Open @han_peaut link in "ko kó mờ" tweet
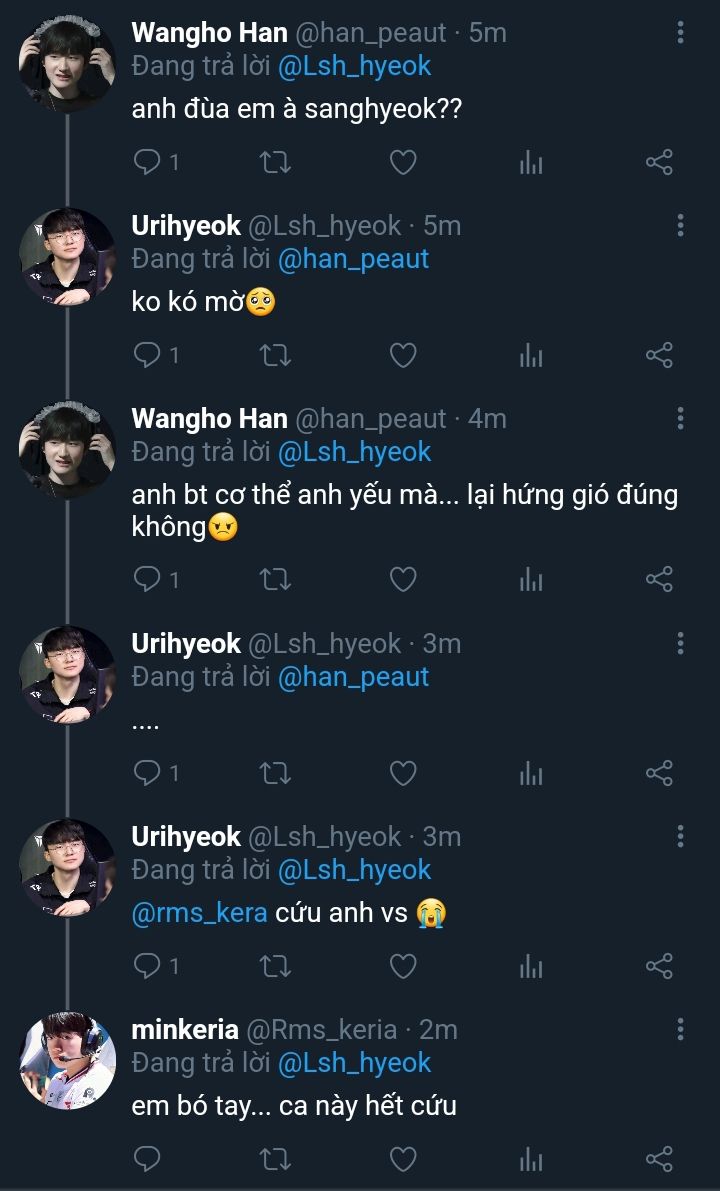 click(x=353, y=259)
